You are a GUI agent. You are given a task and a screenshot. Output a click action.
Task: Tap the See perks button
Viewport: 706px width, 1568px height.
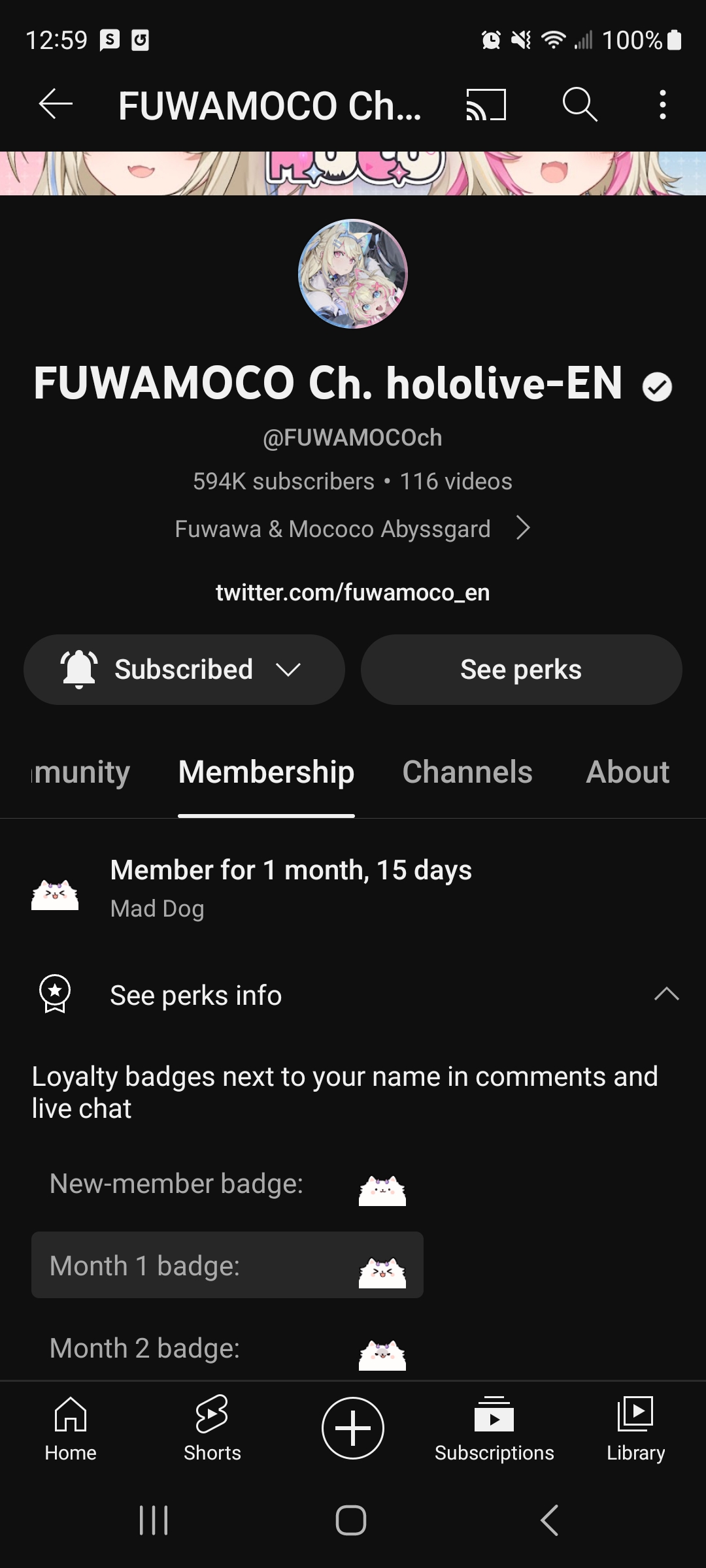tap(521, 670)
